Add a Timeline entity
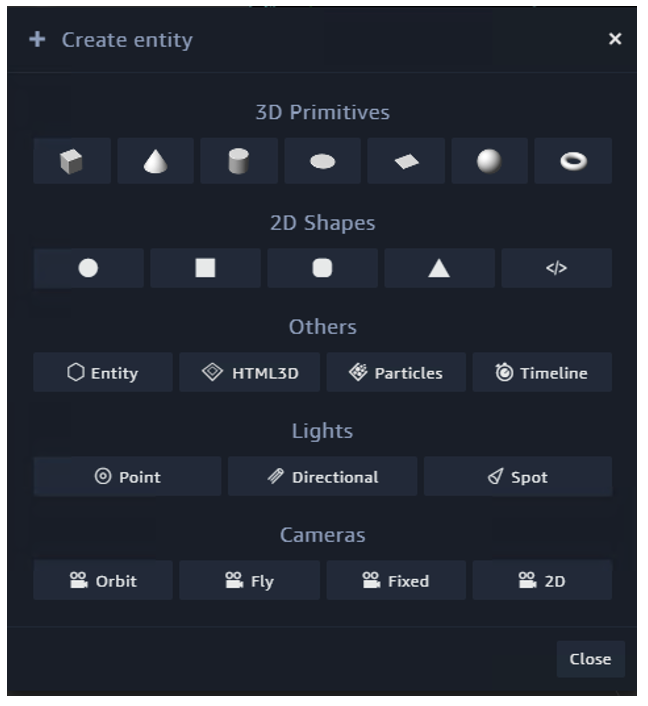648x706 pixels. 542,373
